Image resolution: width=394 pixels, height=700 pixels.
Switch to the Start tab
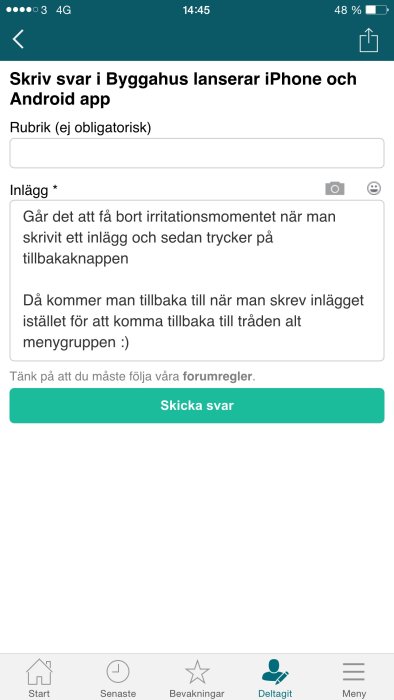point(39,677)
